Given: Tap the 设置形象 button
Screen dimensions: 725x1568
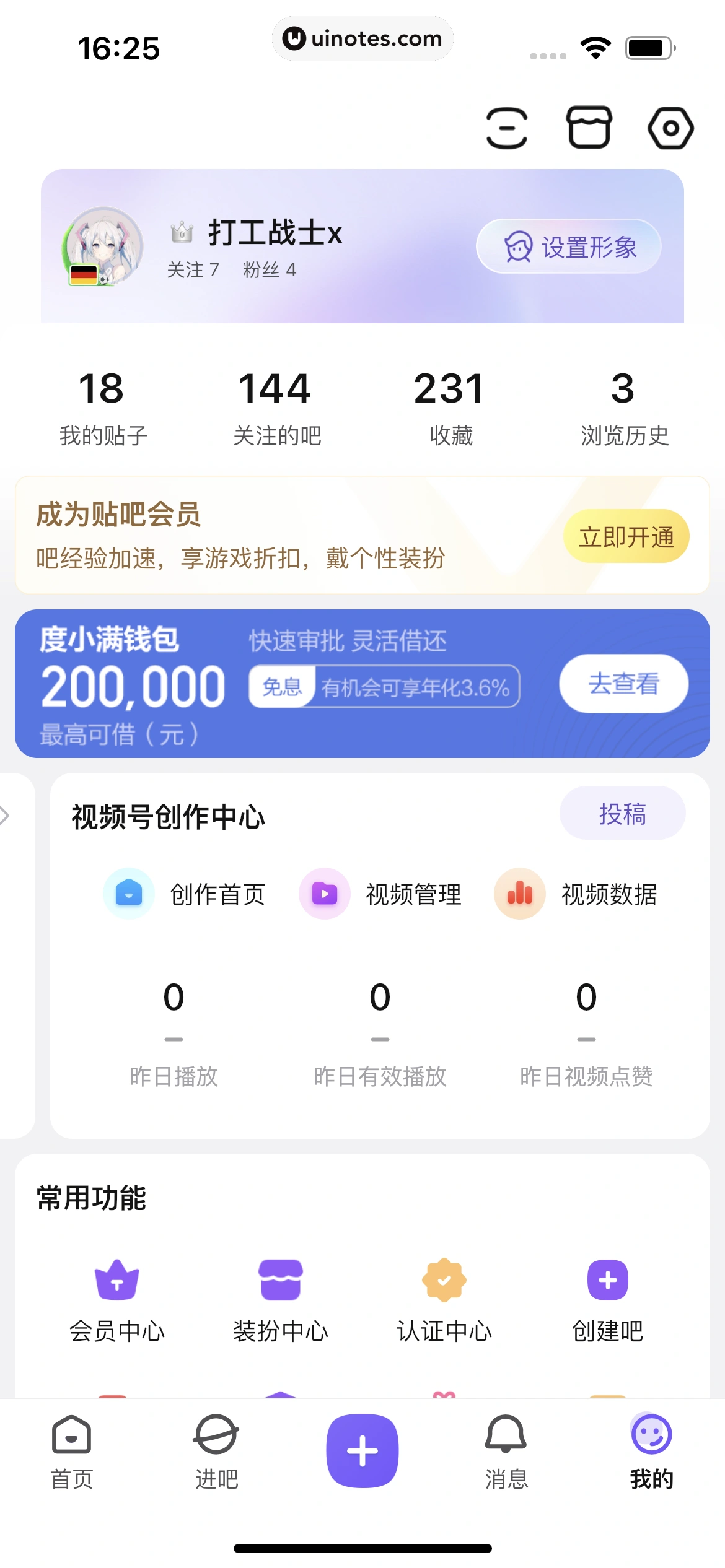Looking at the screenshot, I should (x=568, y=247).
